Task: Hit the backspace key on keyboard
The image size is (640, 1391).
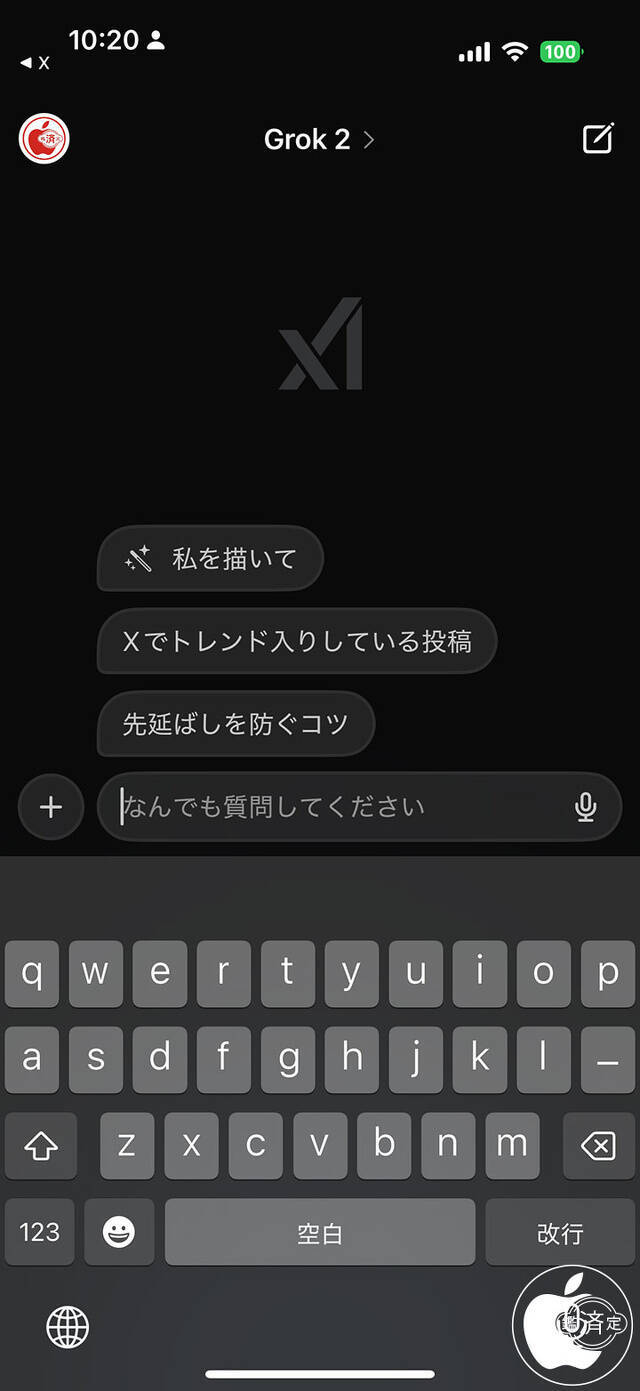Action: 598,1145
